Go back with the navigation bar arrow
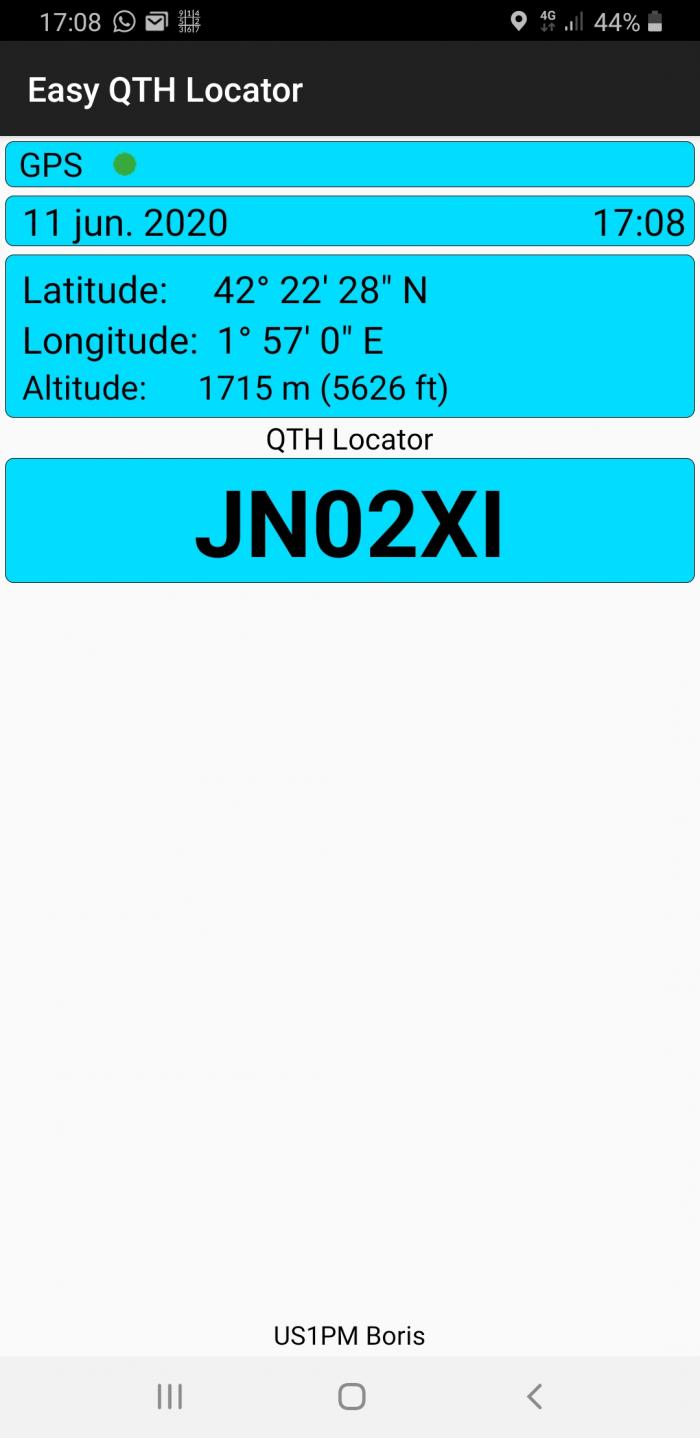 tap(534, 1396)
